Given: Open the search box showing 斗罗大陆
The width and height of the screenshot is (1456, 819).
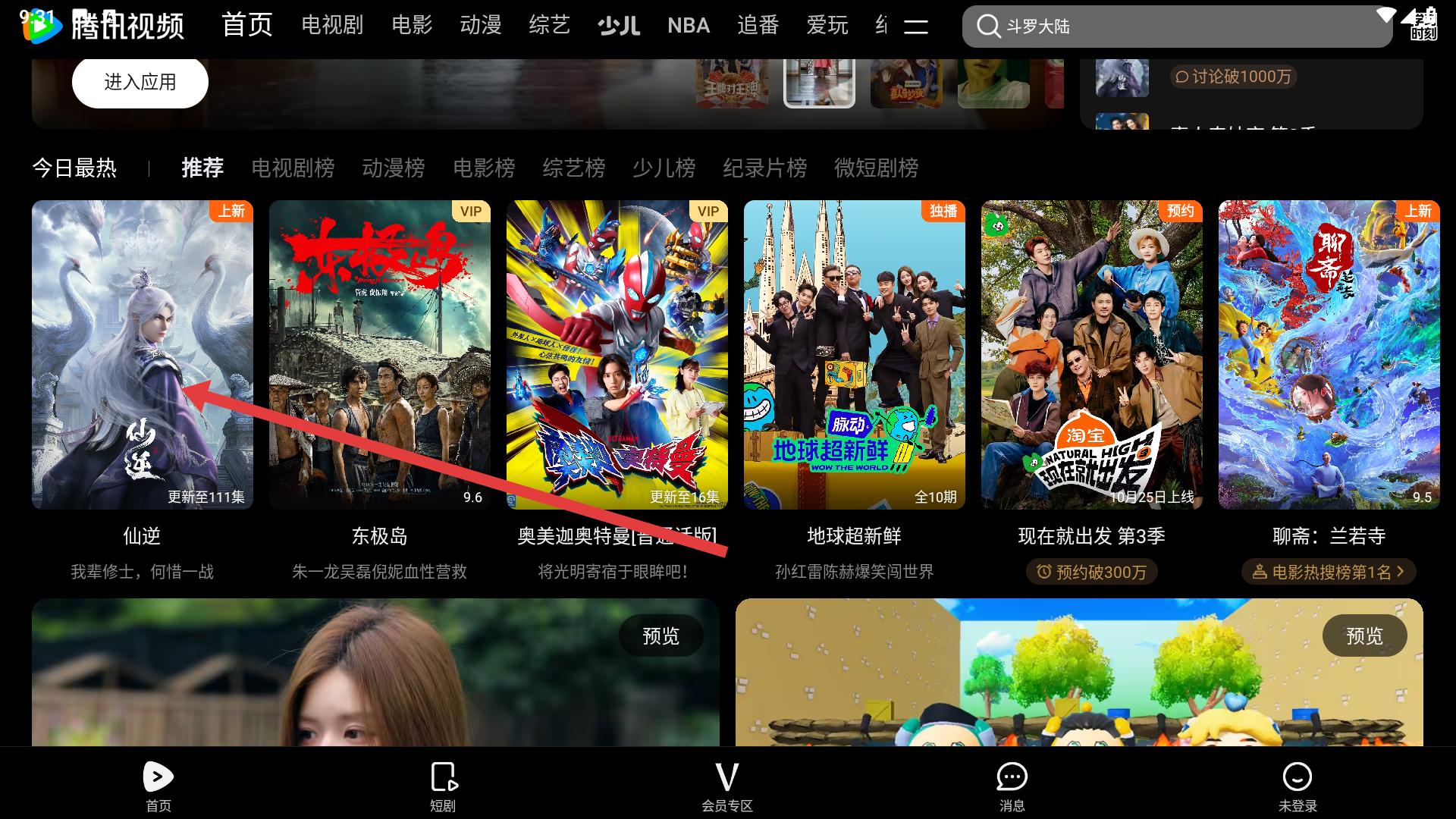Looking at the screenshot, I should 1175,27.
